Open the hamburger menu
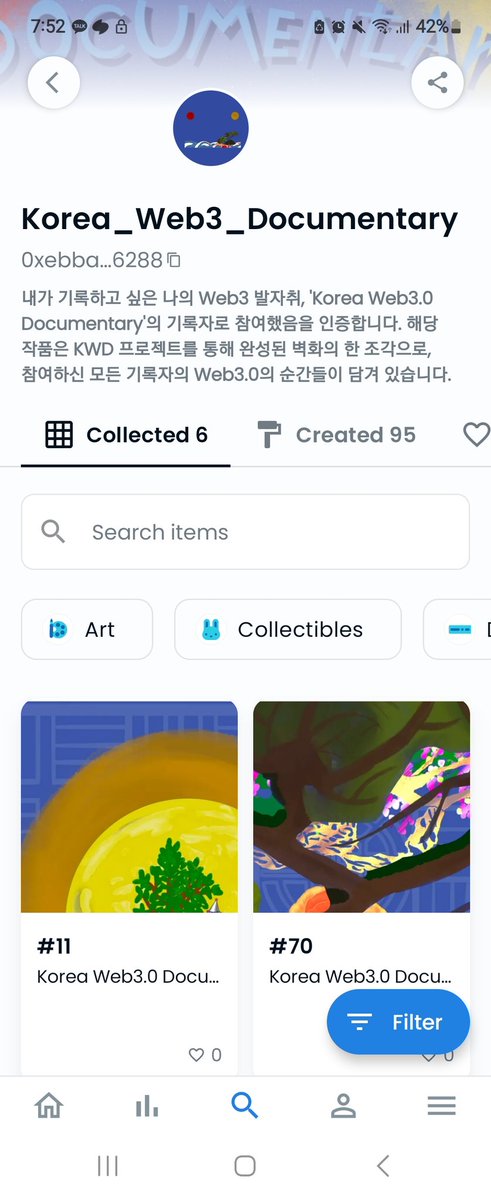491x1200 pixels. (441, 1105)
